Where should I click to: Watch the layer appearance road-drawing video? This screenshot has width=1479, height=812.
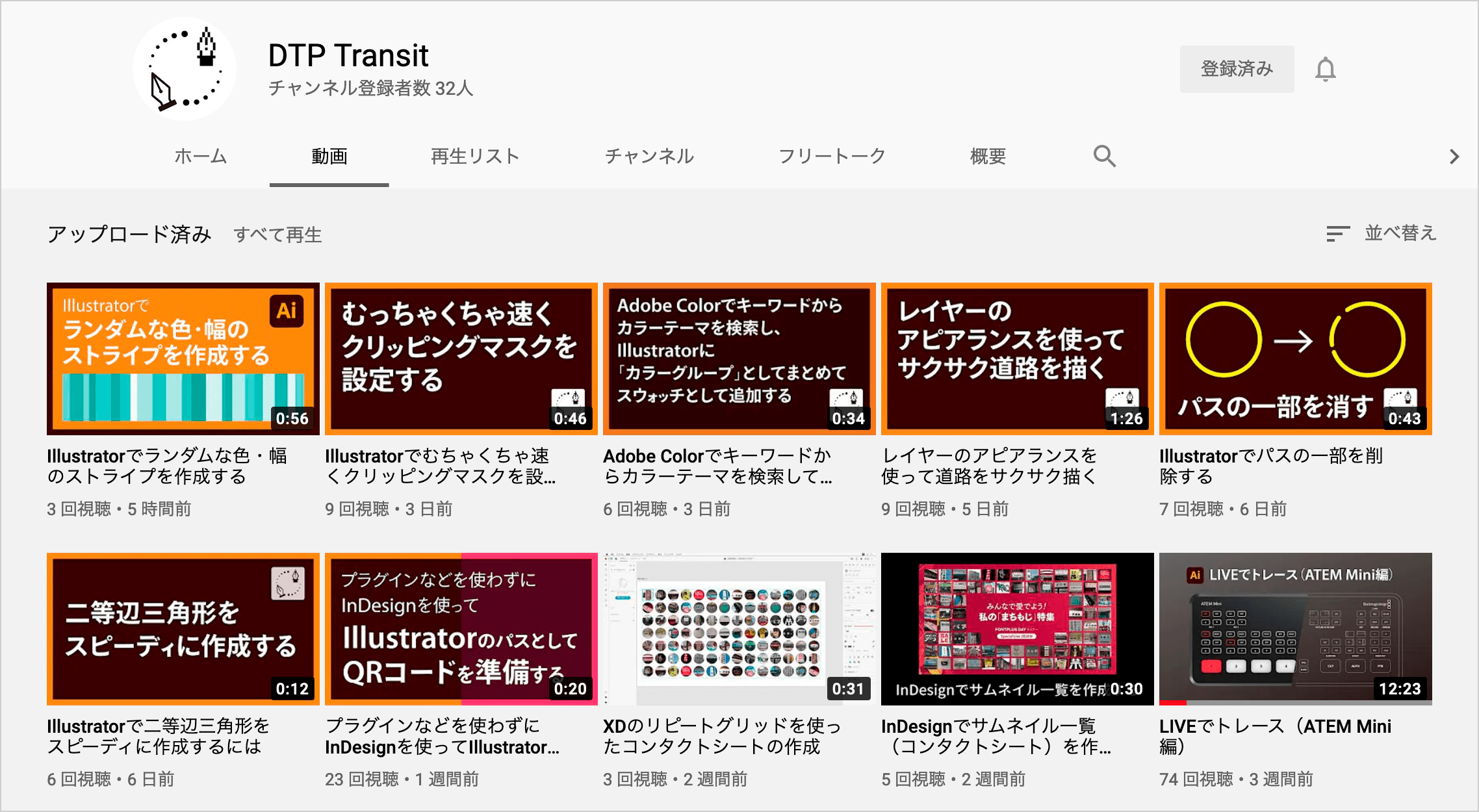[x=1017, y=359]
